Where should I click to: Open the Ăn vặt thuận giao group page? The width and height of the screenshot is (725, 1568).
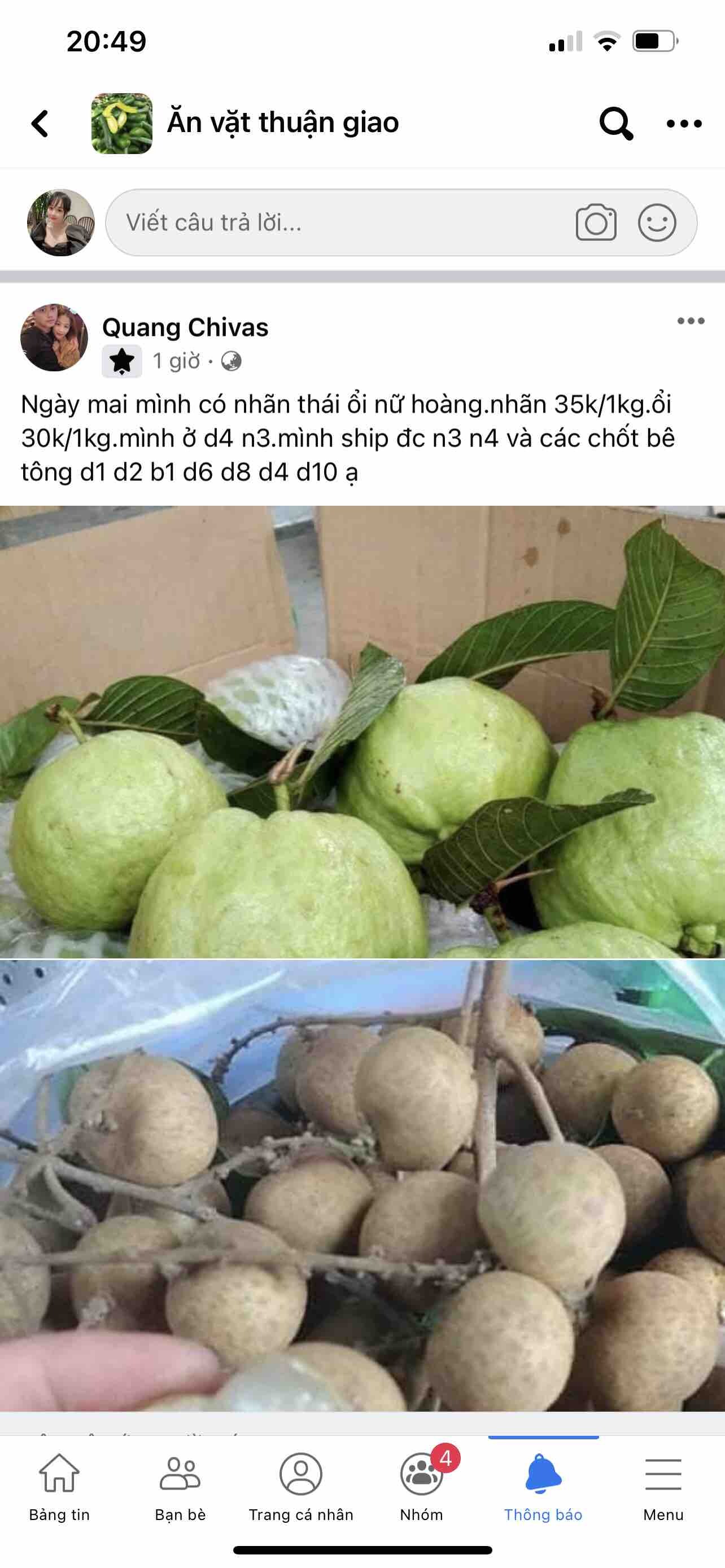(x=282, y=123)
